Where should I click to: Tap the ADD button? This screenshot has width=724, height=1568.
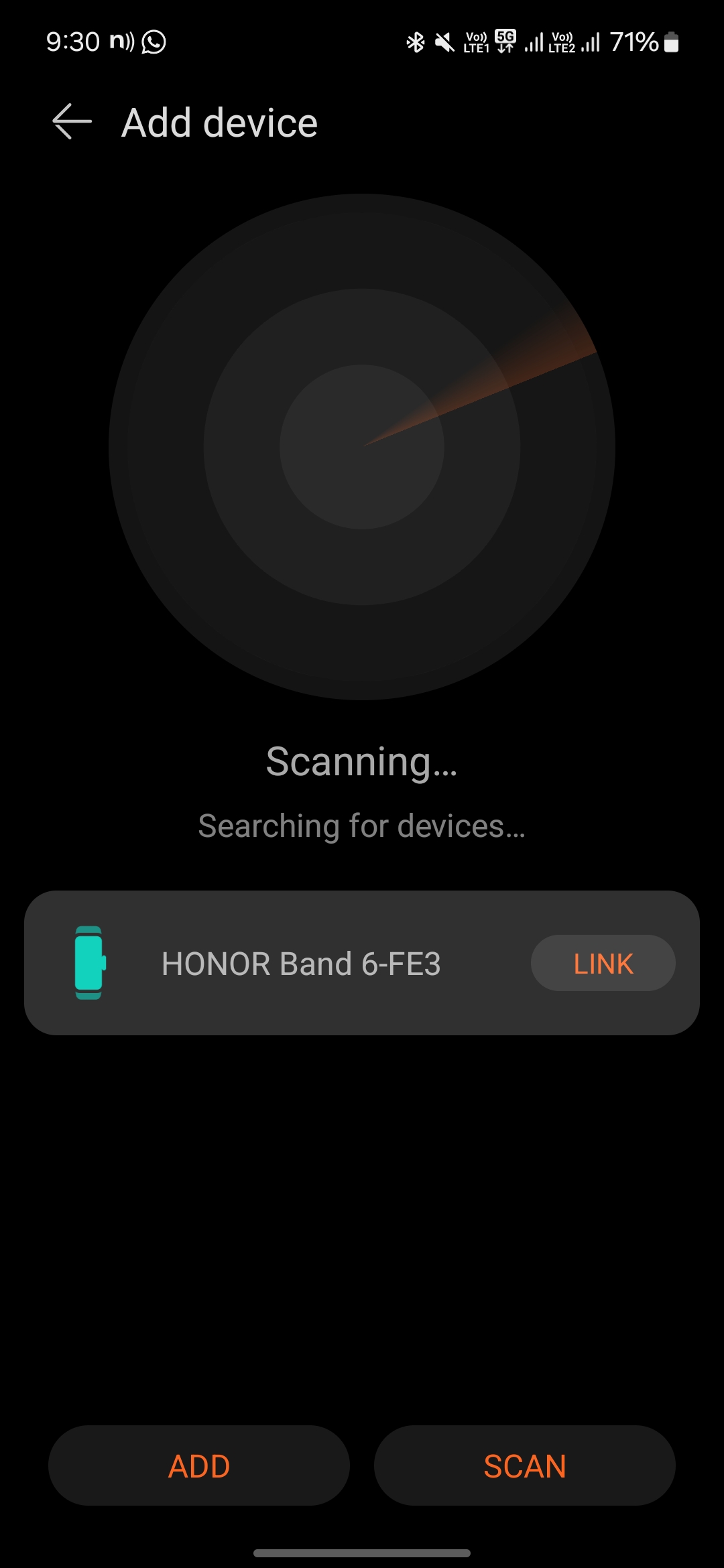click(199, 1465)
